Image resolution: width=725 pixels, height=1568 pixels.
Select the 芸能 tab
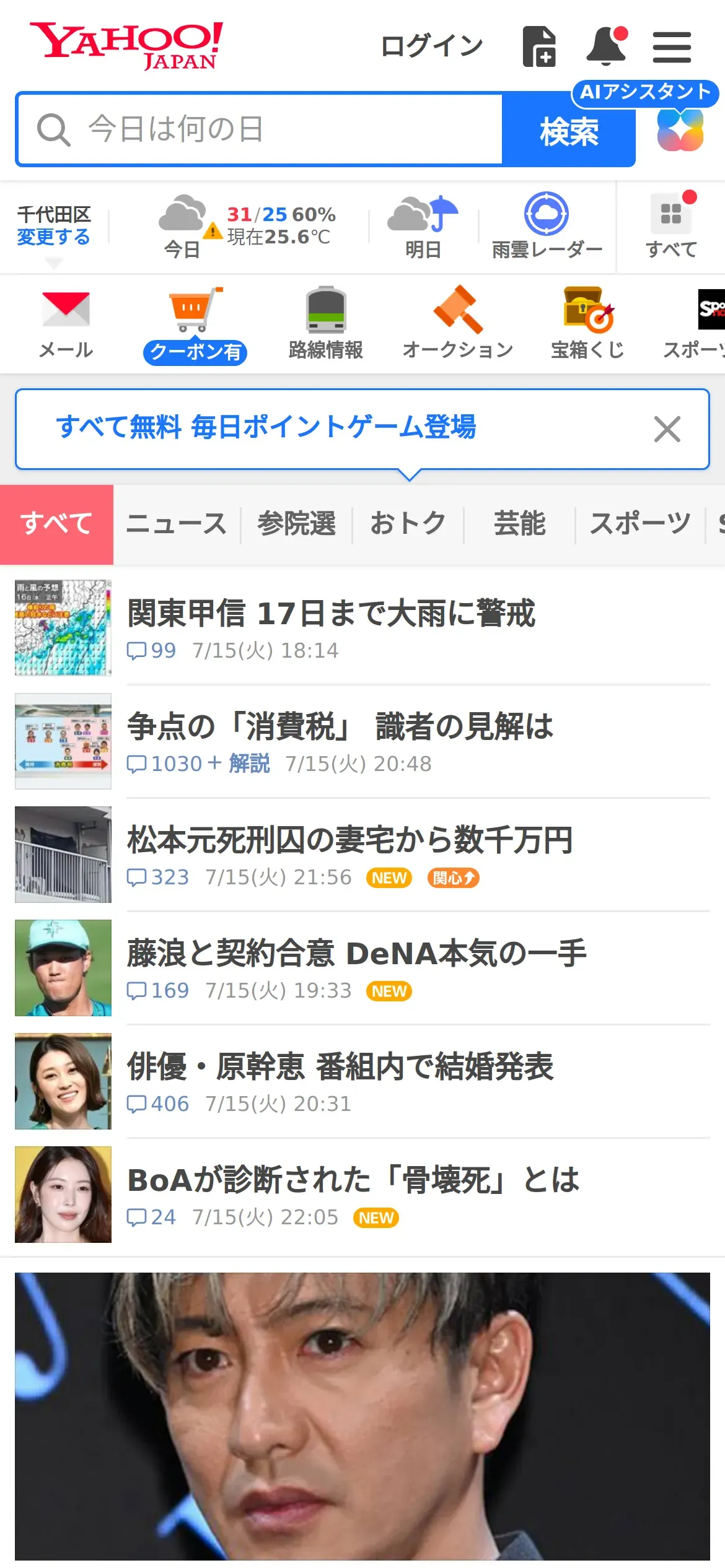(x=519, y=524)
